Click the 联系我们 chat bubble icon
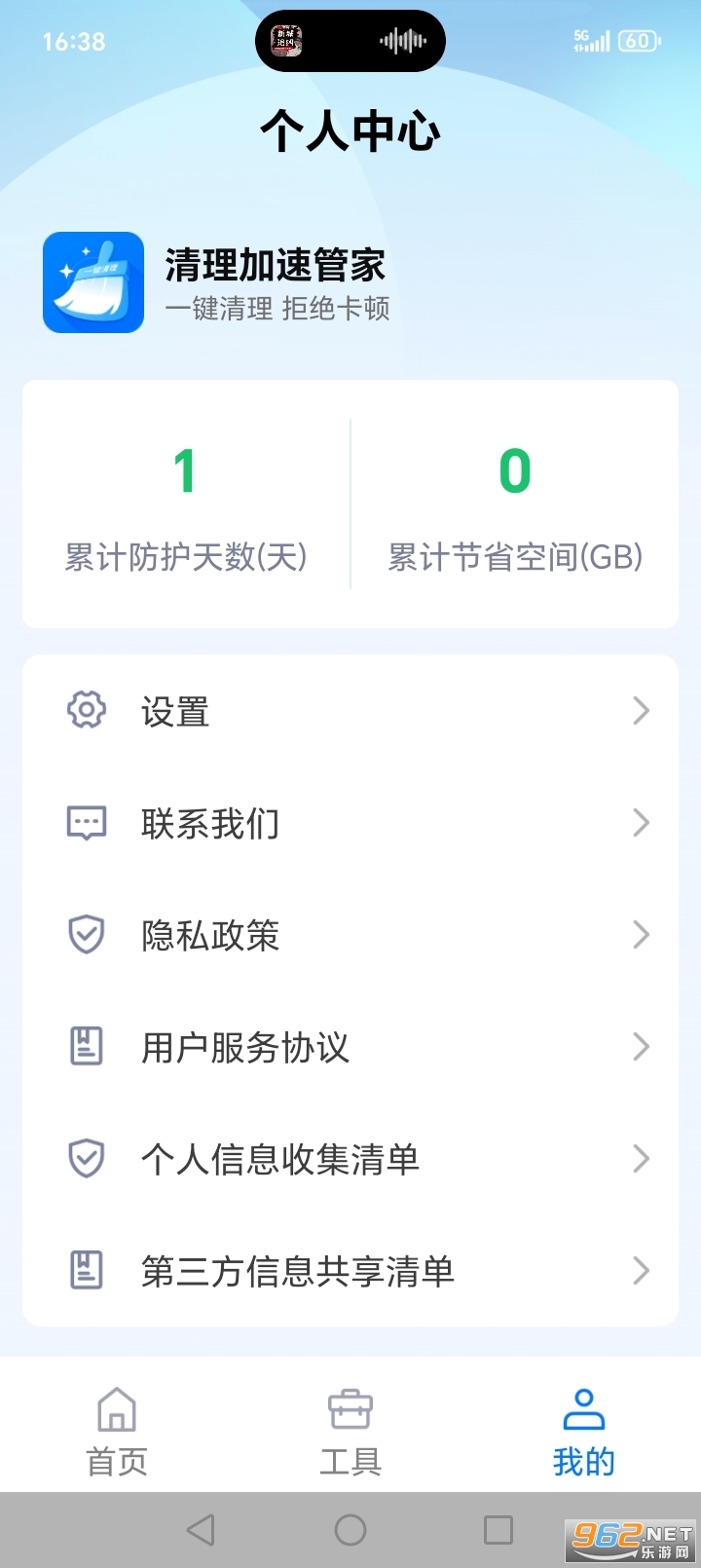 point(86,823)
